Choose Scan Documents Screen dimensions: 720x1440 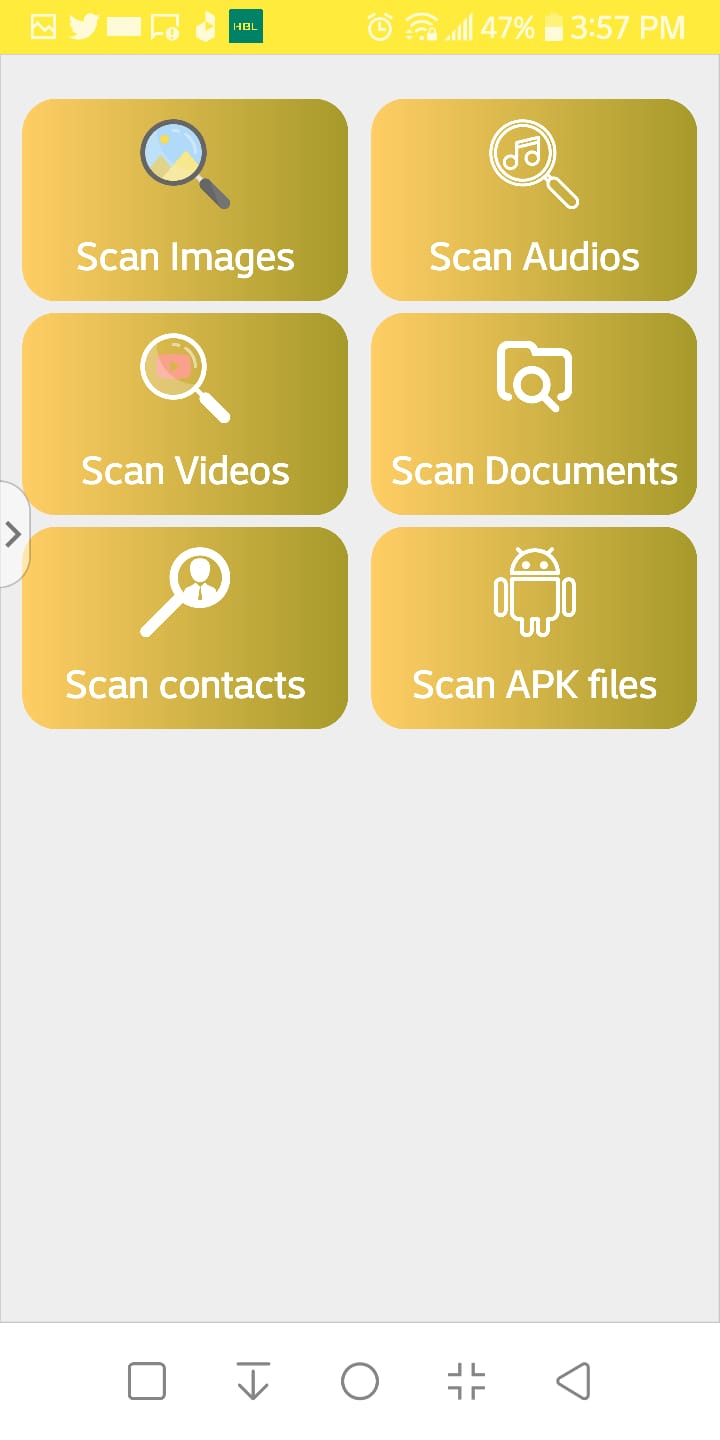click(534, 414)
